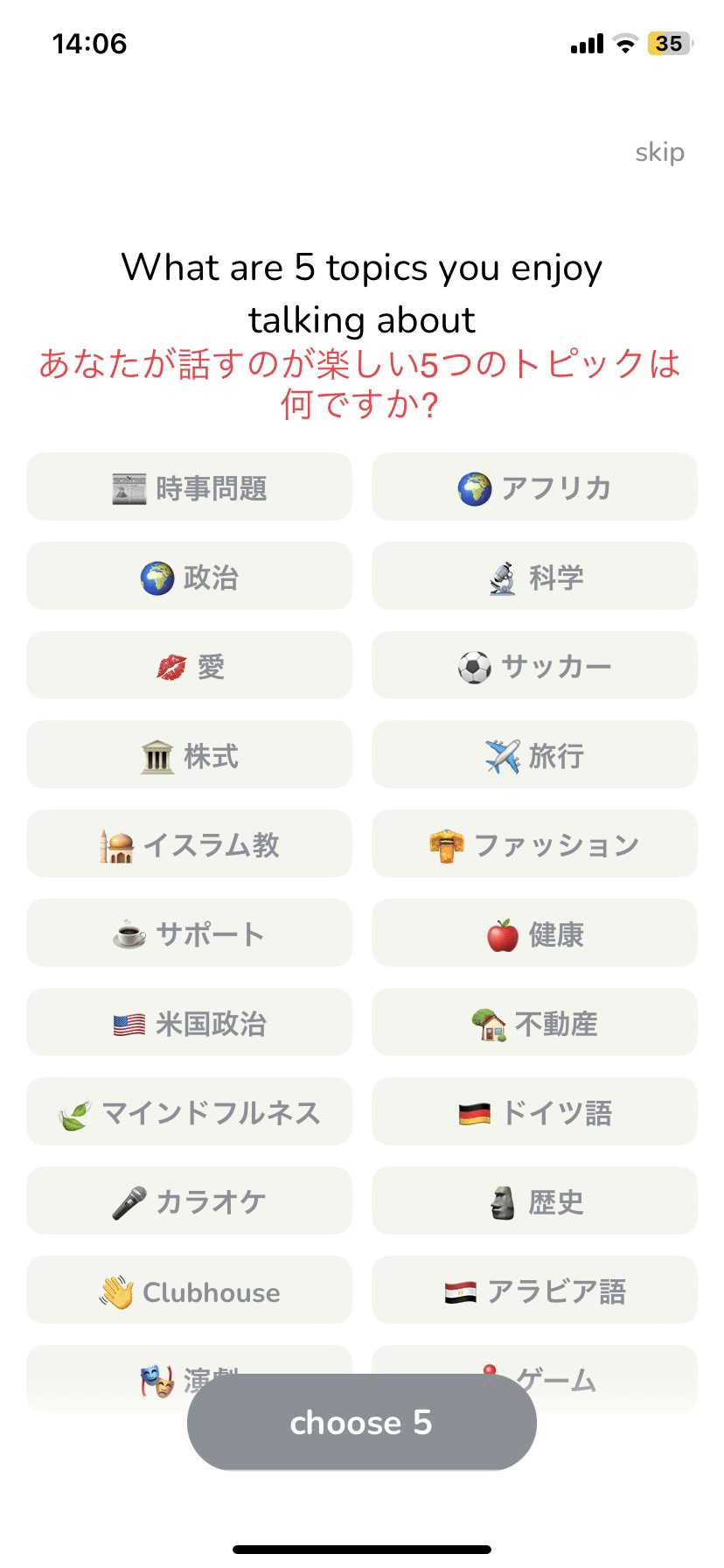This screenshot has height=1568, width=724.
Task: Tap the choose 5 button
Action: 361,1422
